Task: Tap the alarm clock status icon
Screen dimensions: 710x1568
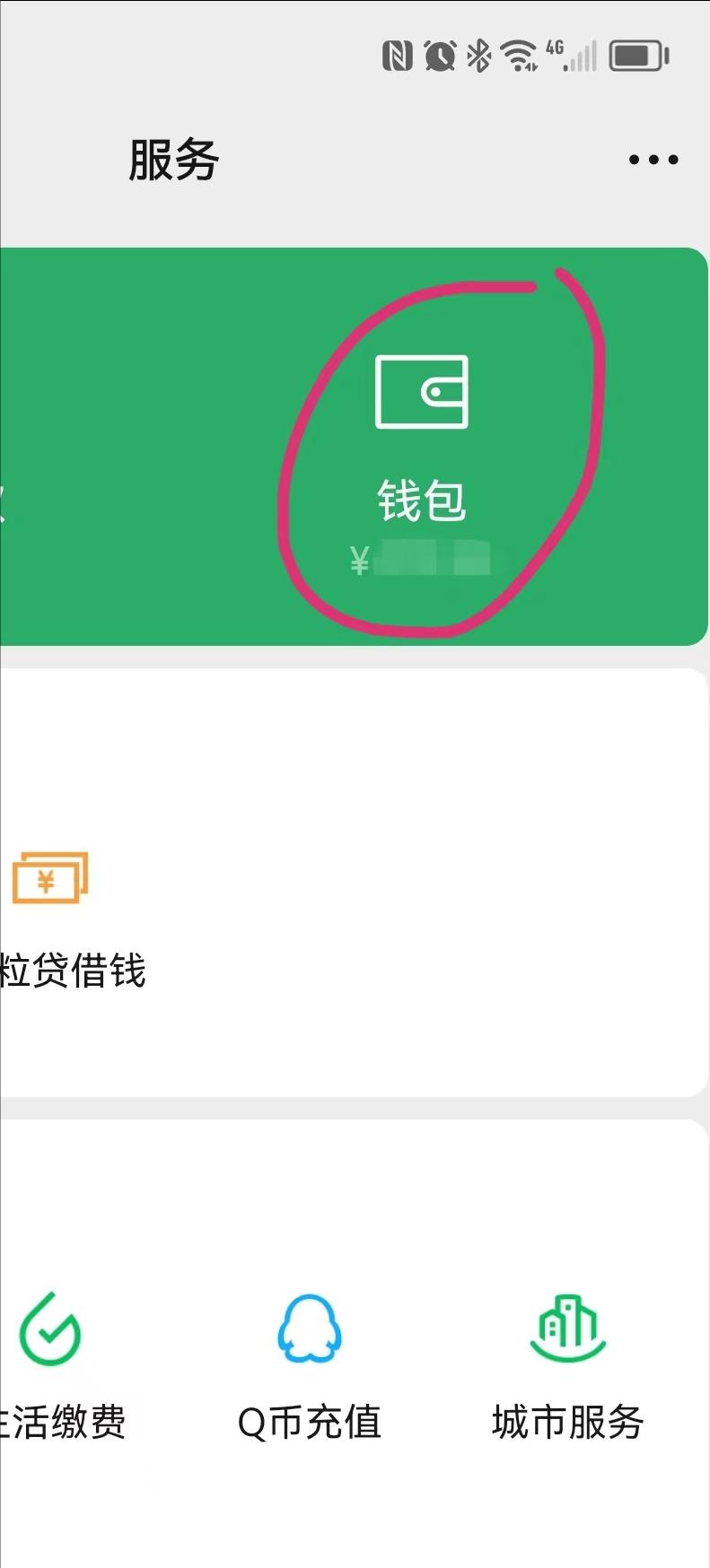Action: click(x=438, y=55)
